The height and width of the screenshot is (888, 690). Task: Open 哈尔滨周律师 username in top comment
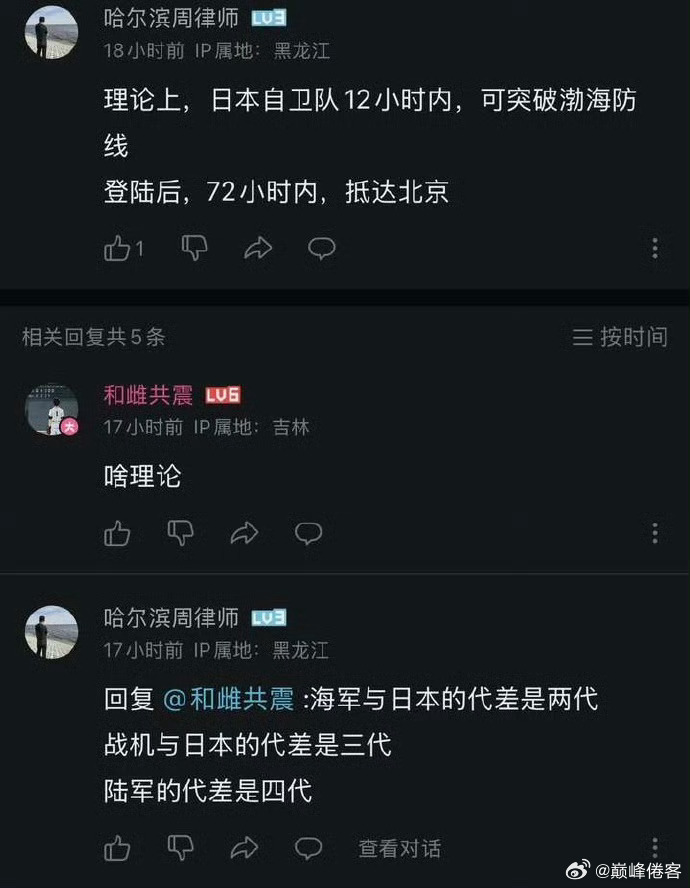tap(171, 17)
